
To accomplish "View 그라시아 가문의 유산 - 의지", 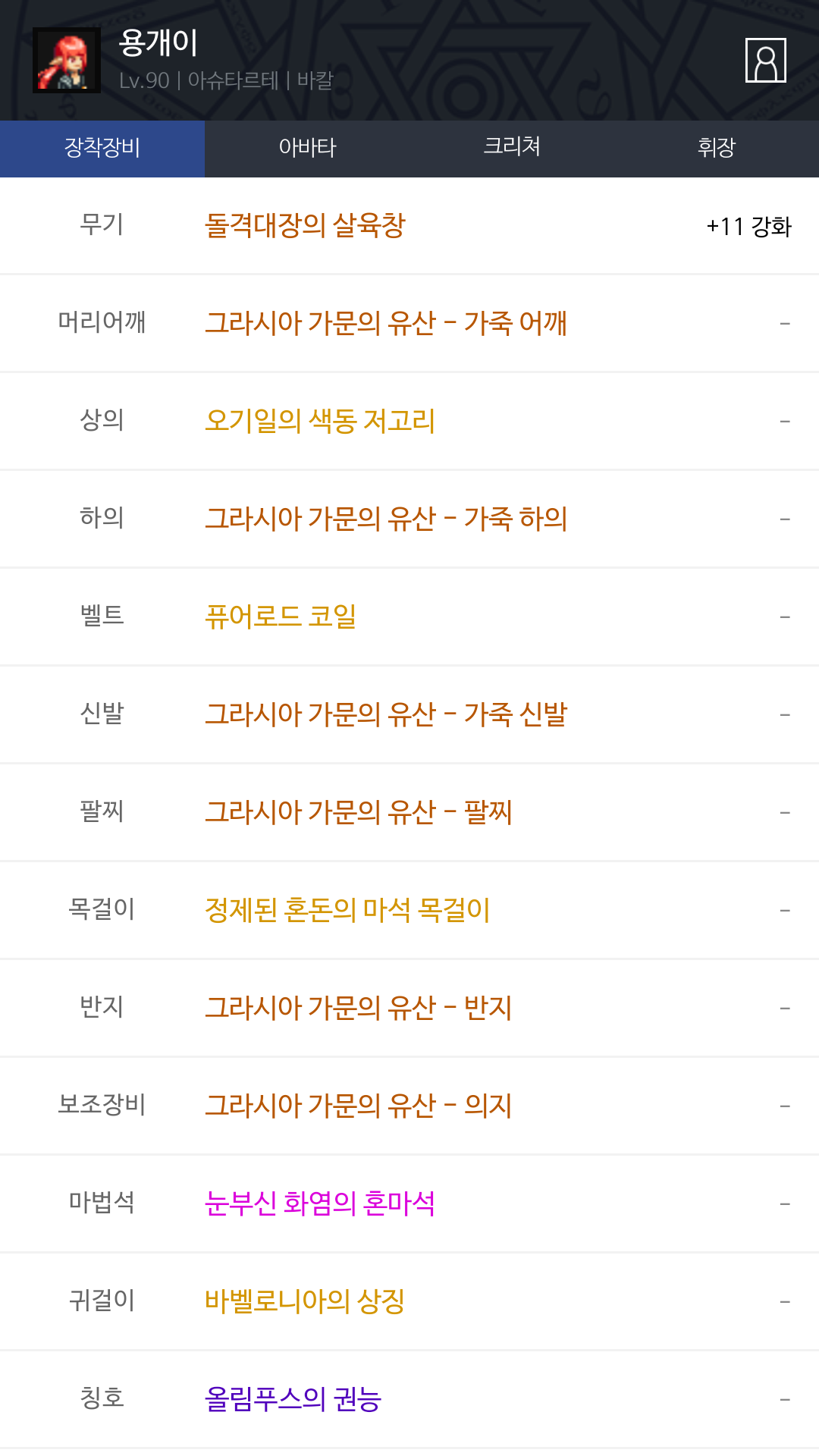I will pyautogui.click(x=359, y=1106).
